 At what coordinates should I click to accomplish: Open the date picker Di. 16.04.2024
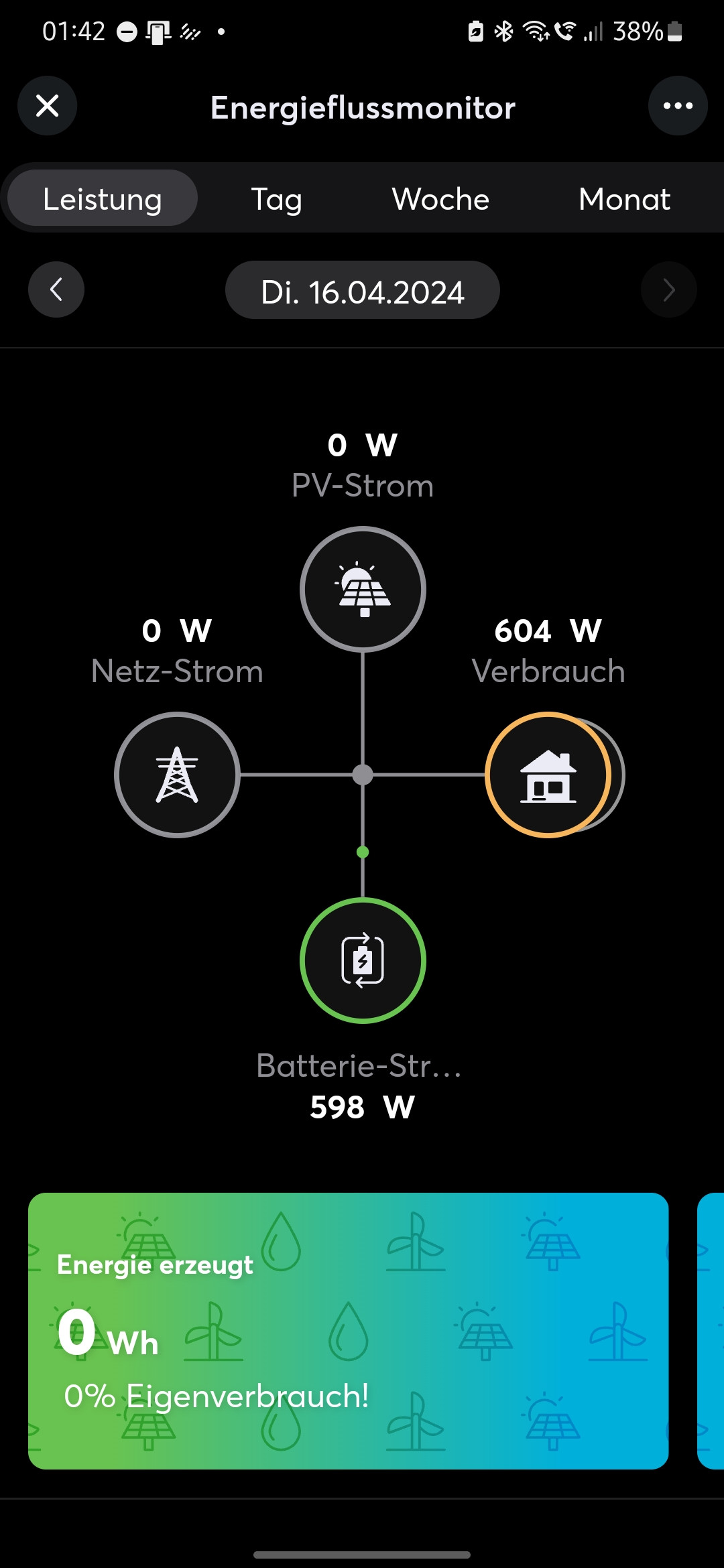[362, 291]
